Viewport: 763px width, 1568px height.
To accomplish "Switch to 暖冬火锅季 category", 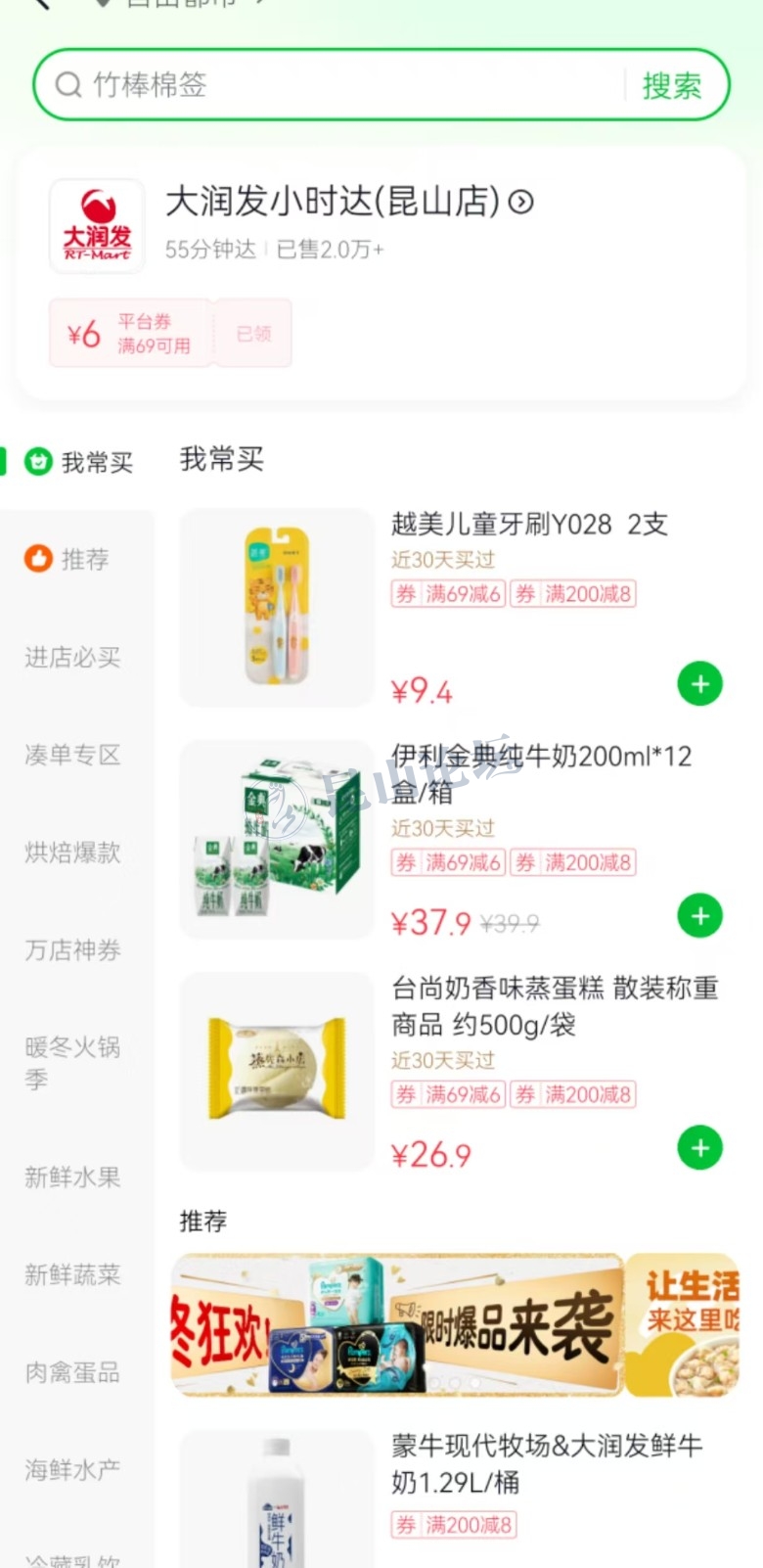I will click(72, 1062).
